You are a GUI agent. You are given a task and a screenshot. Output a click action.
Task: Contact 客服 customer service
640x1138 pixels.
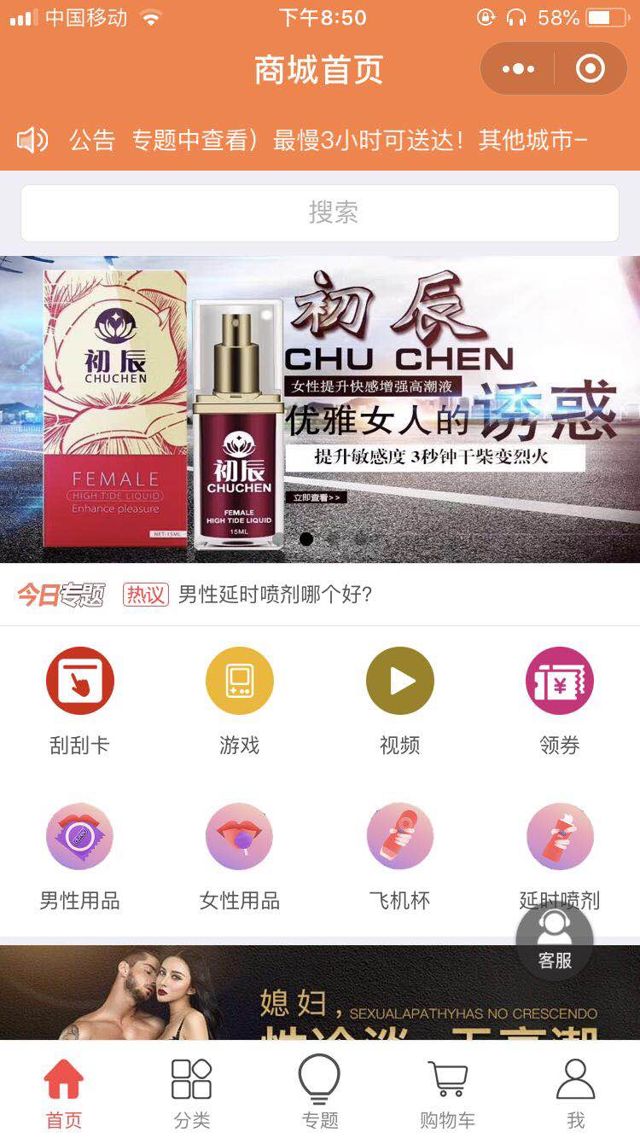coord(554,940)
